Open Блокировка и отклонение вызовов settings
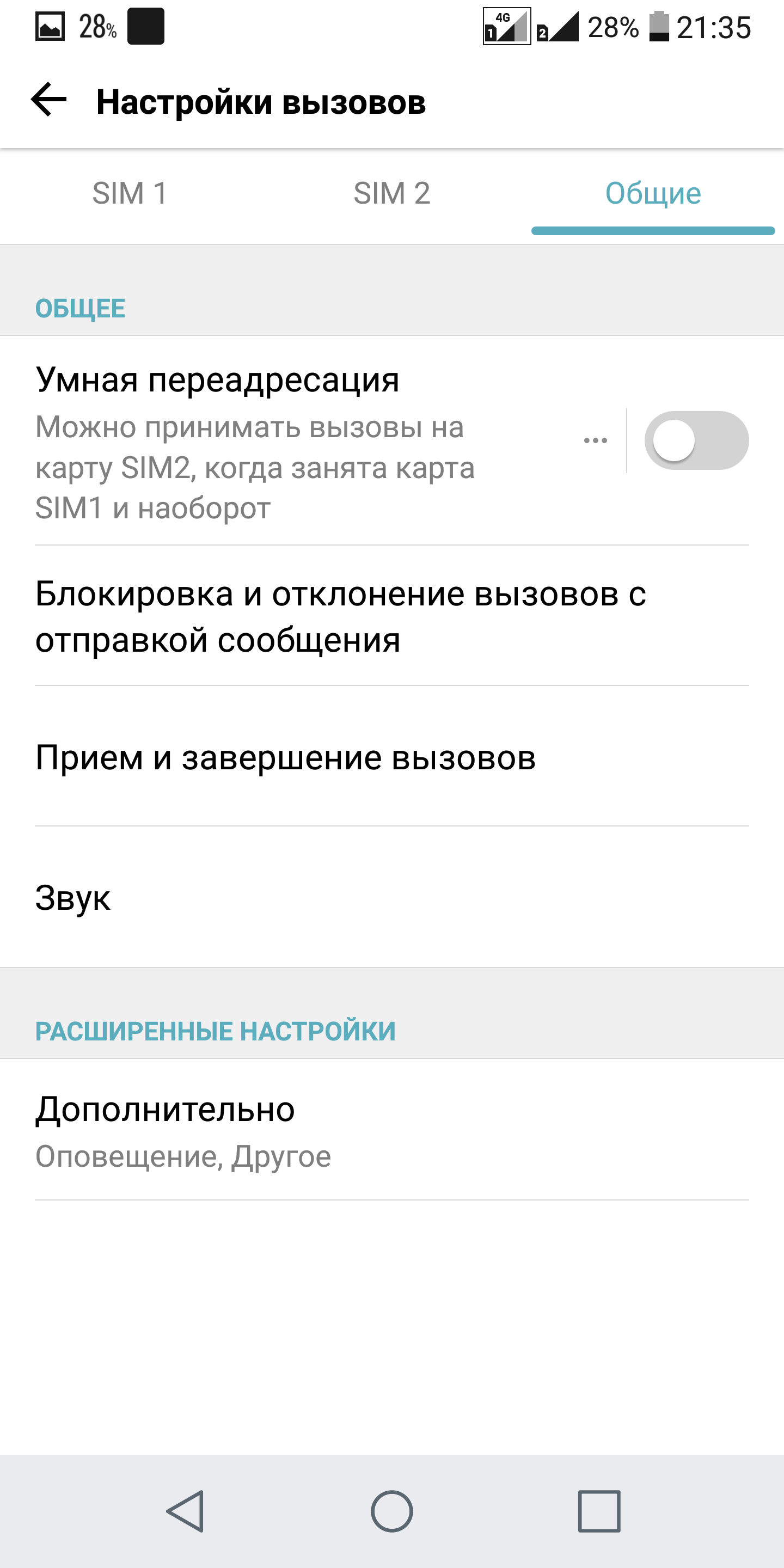784x1568 pixels. (x=392, y=616)
